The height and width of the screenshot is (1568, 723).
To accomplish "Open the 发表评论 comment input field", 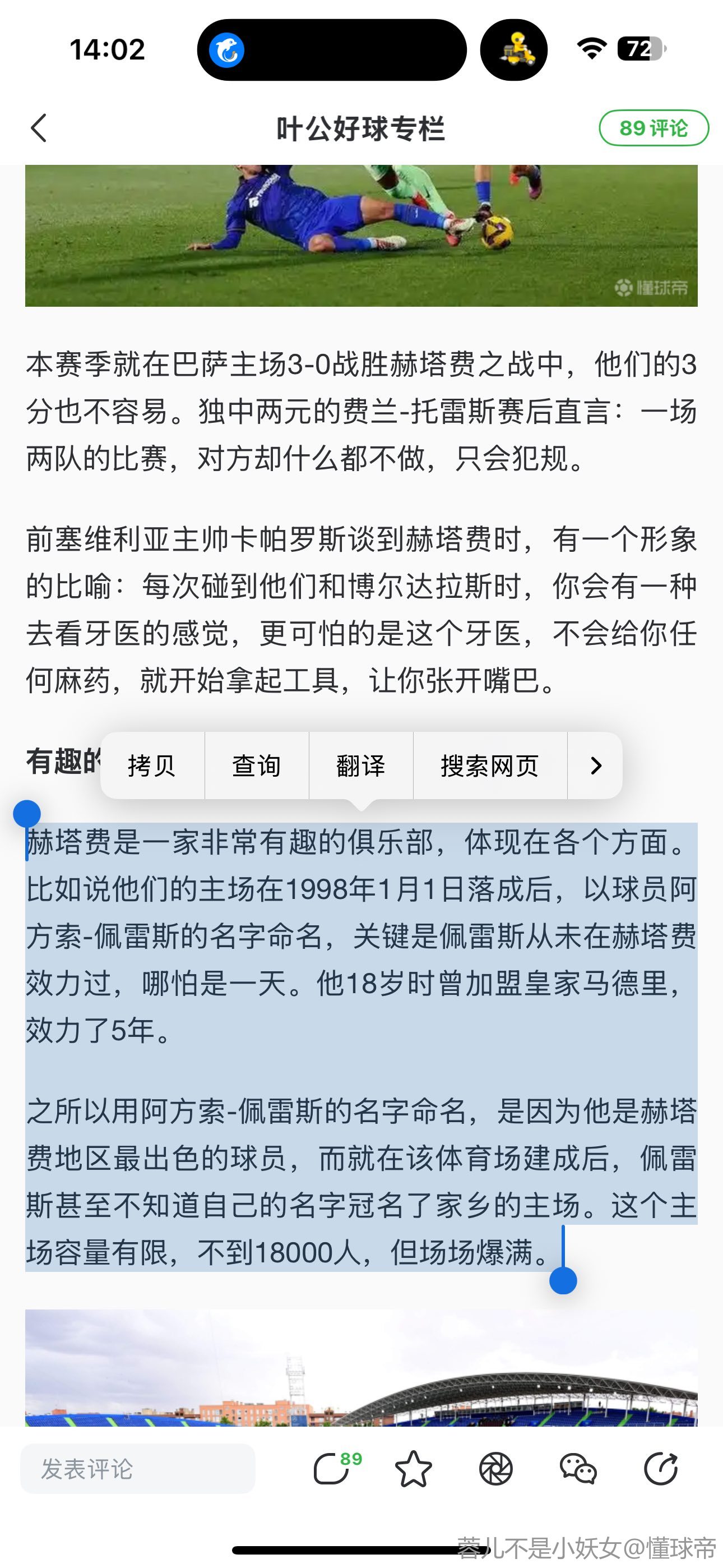I will click(x=137, y=1469).
